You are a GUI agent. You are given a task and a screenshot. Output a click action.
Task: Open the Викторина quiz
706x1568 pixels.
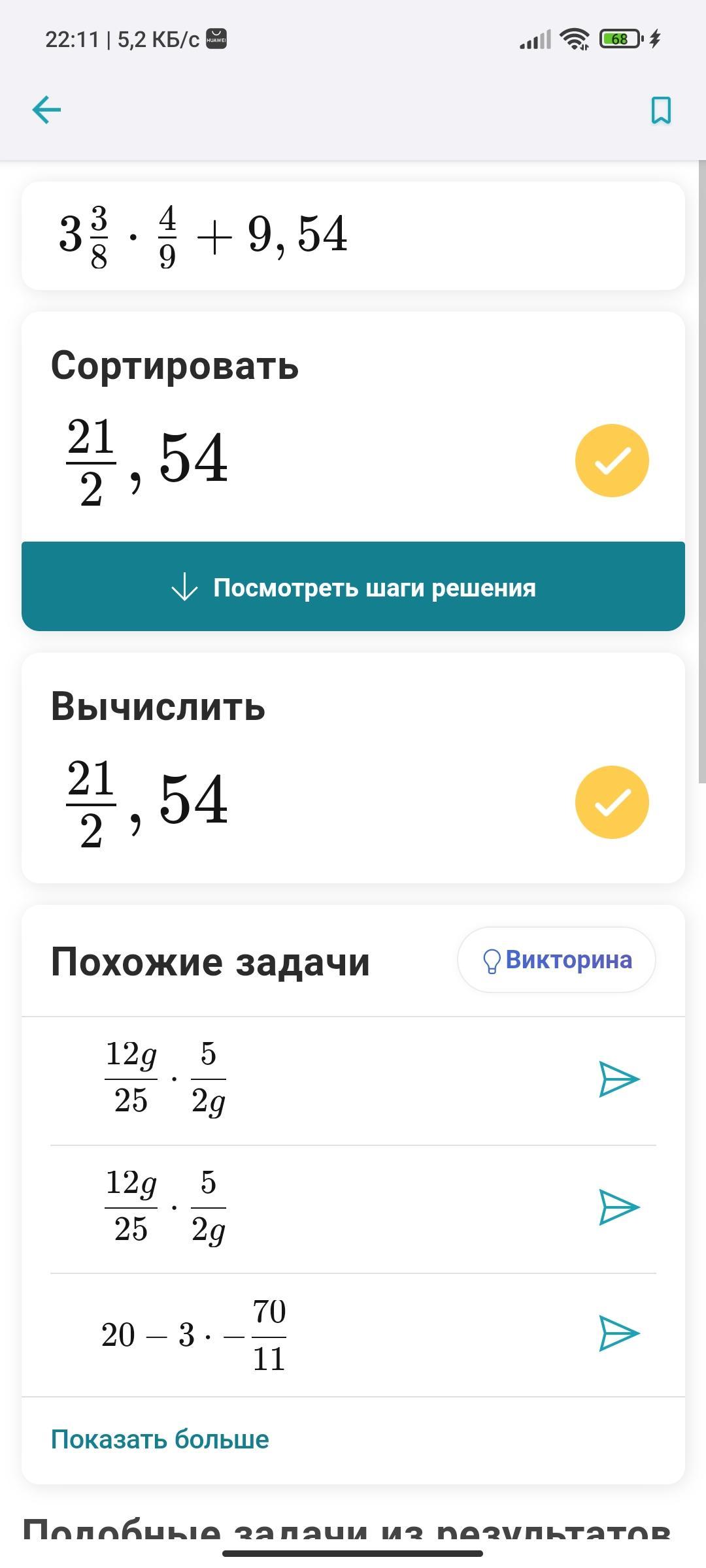[x=556, y=960]
